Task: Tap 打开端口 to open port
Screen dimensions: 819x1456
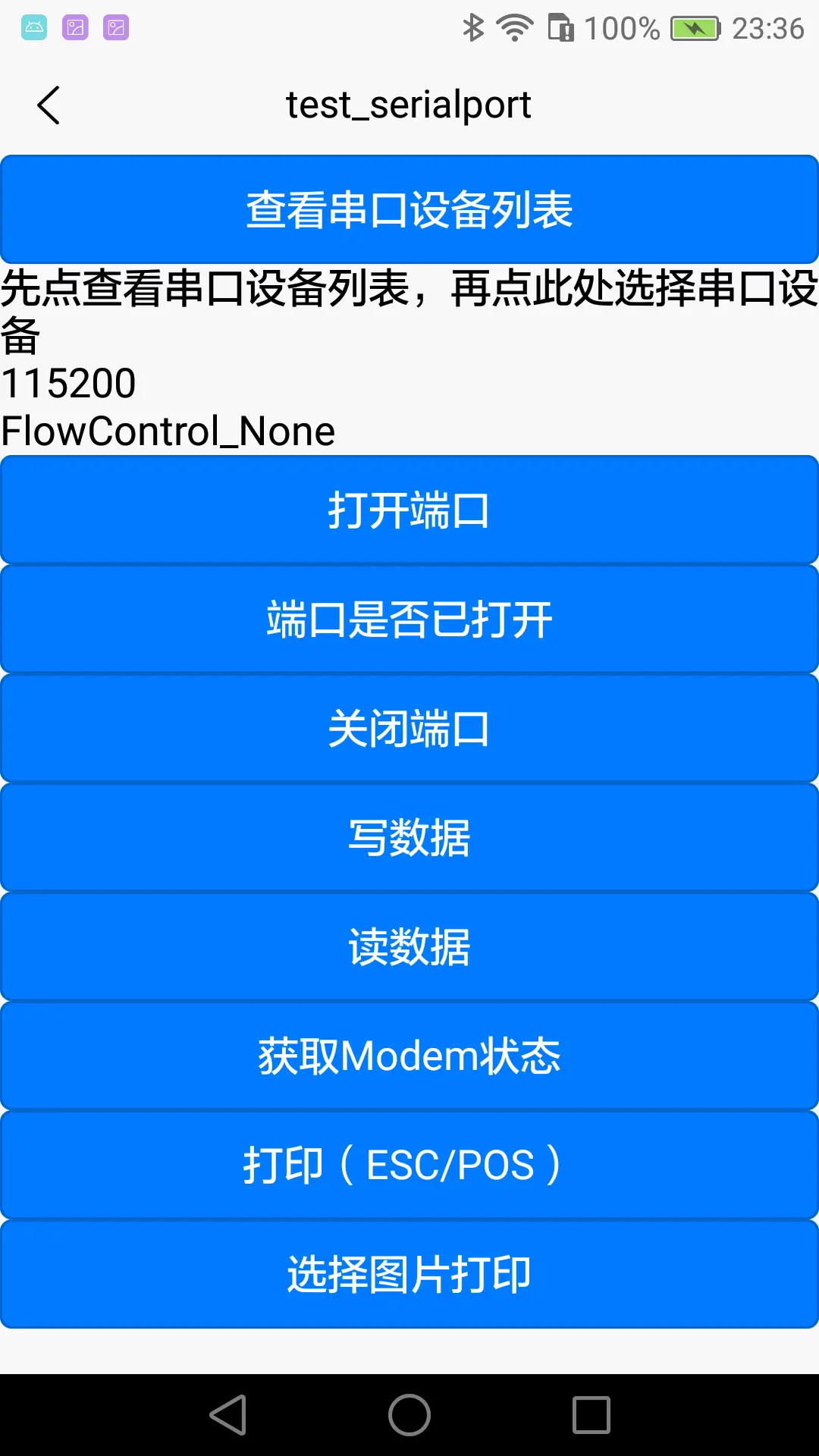Action: coord(409,510)
